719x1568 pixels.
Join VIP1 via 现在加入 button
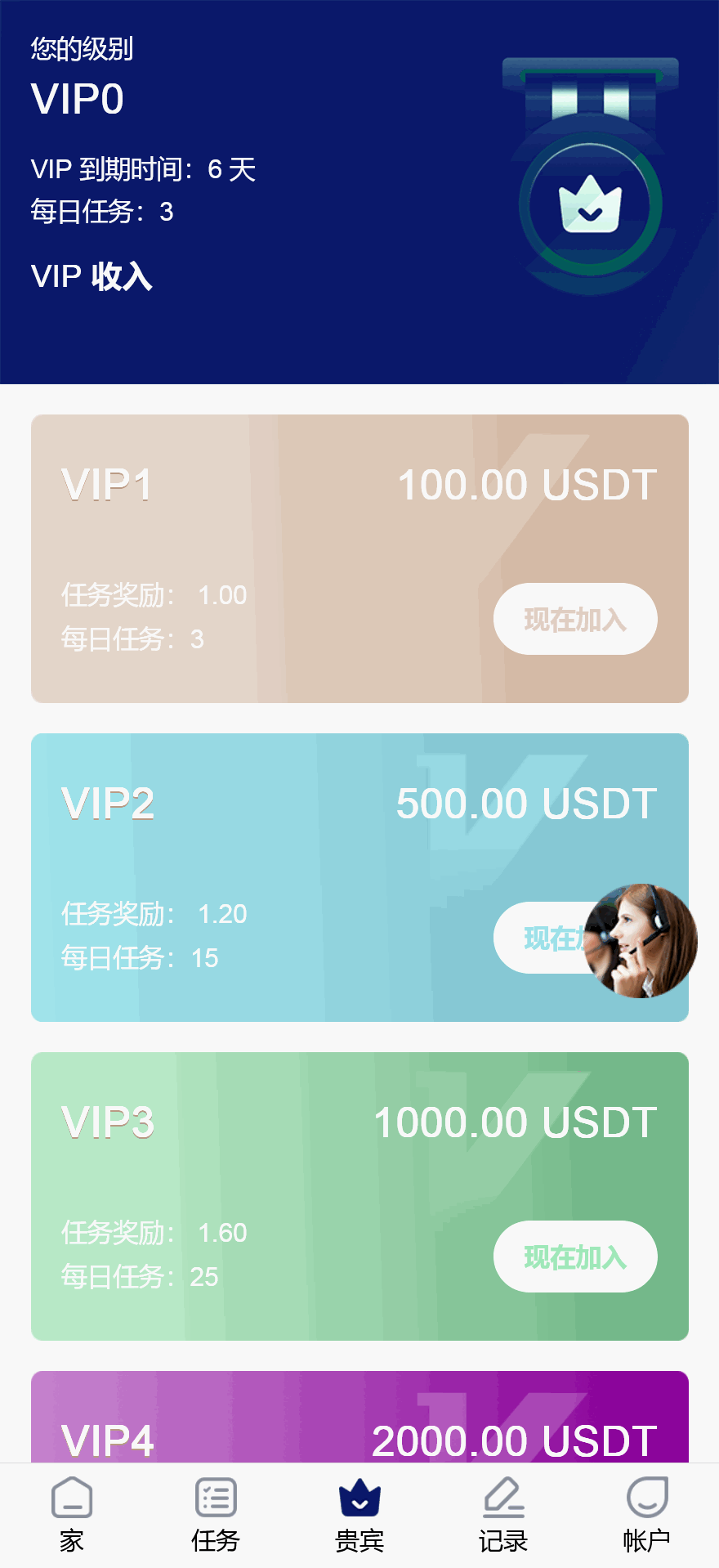(x=574, y=619)
